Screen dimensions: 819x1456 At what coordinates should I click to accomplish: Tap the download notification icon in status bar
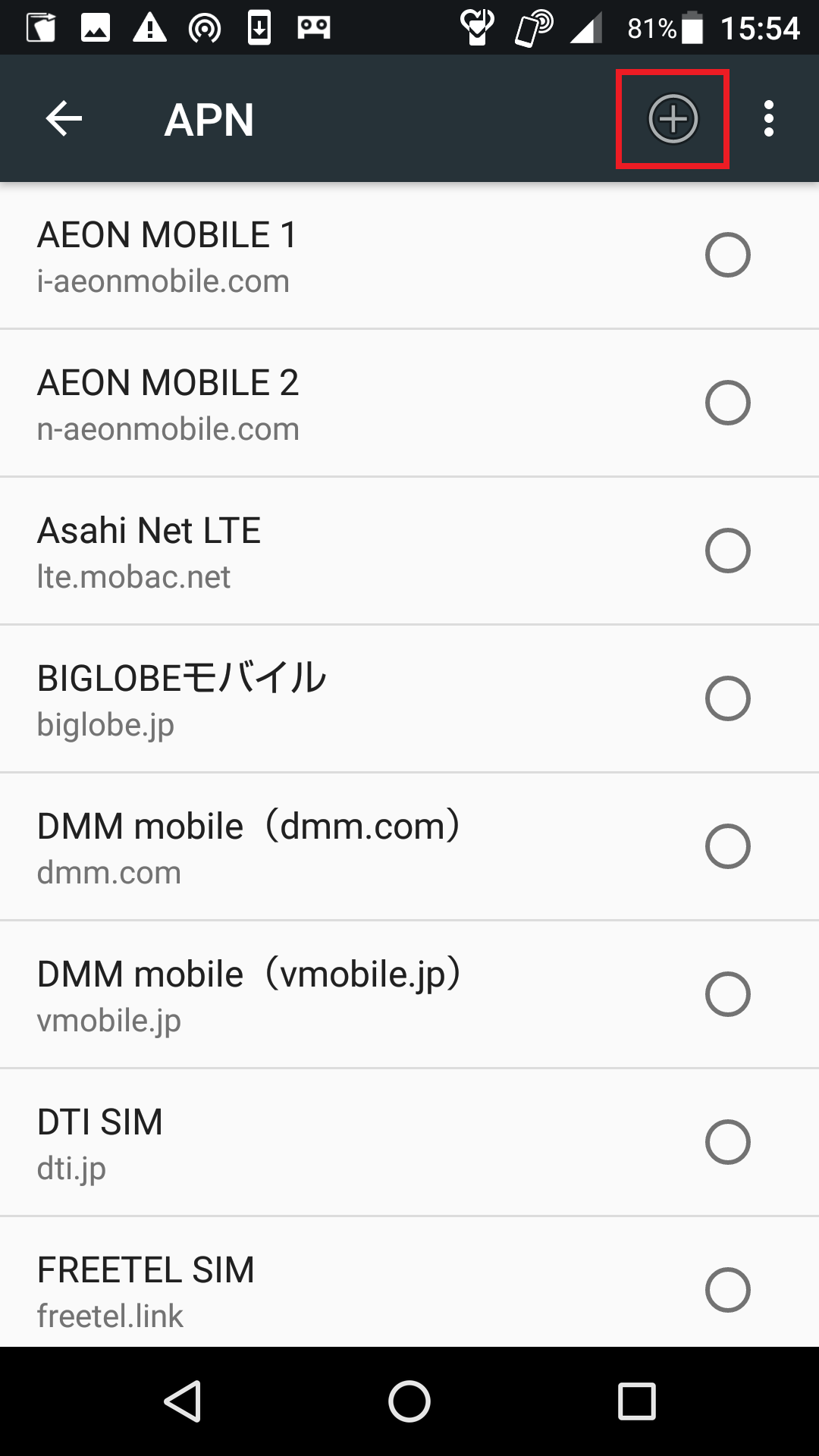point(261,27)
